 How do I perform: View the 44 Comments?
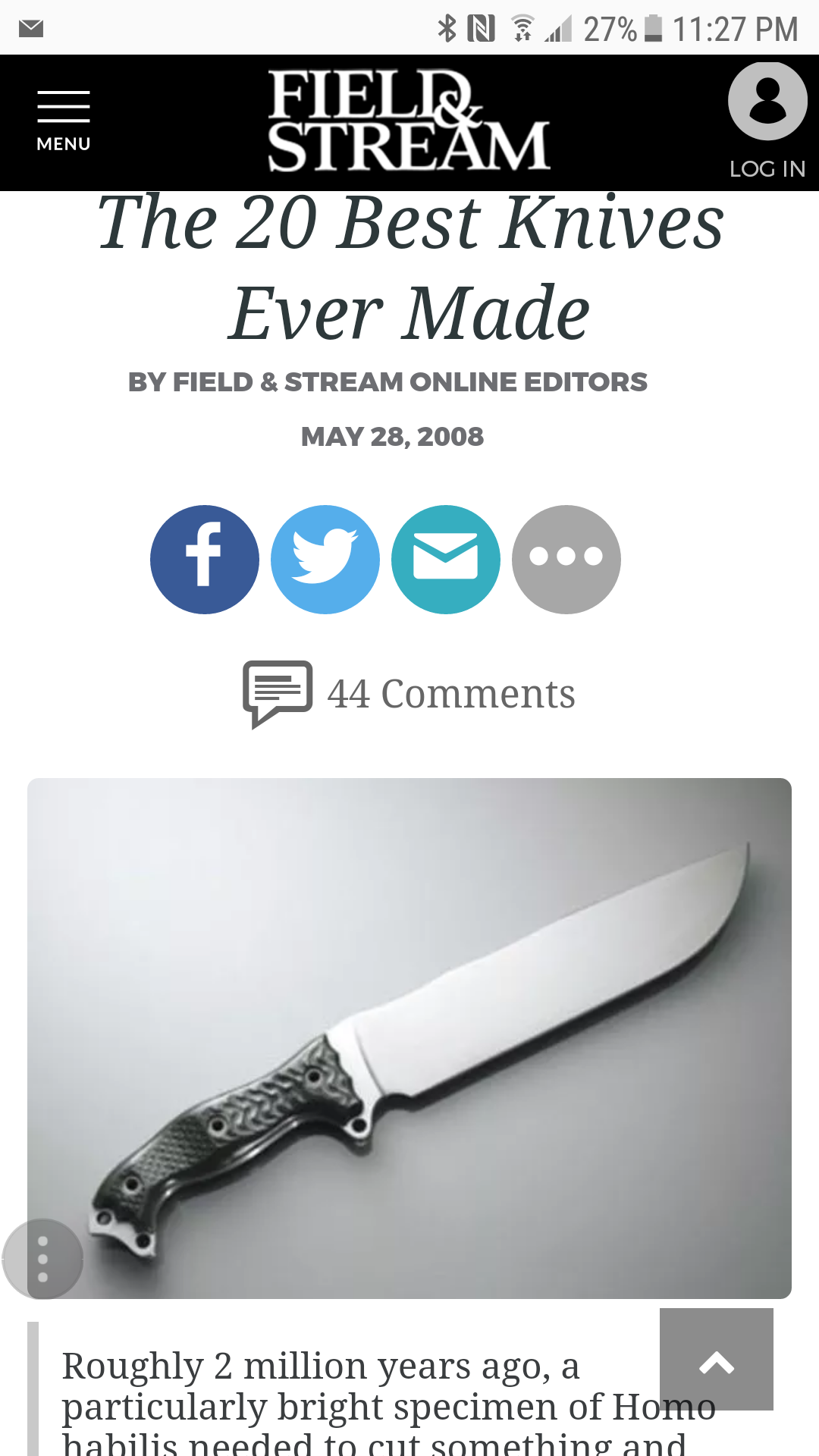tap(409, 694)
